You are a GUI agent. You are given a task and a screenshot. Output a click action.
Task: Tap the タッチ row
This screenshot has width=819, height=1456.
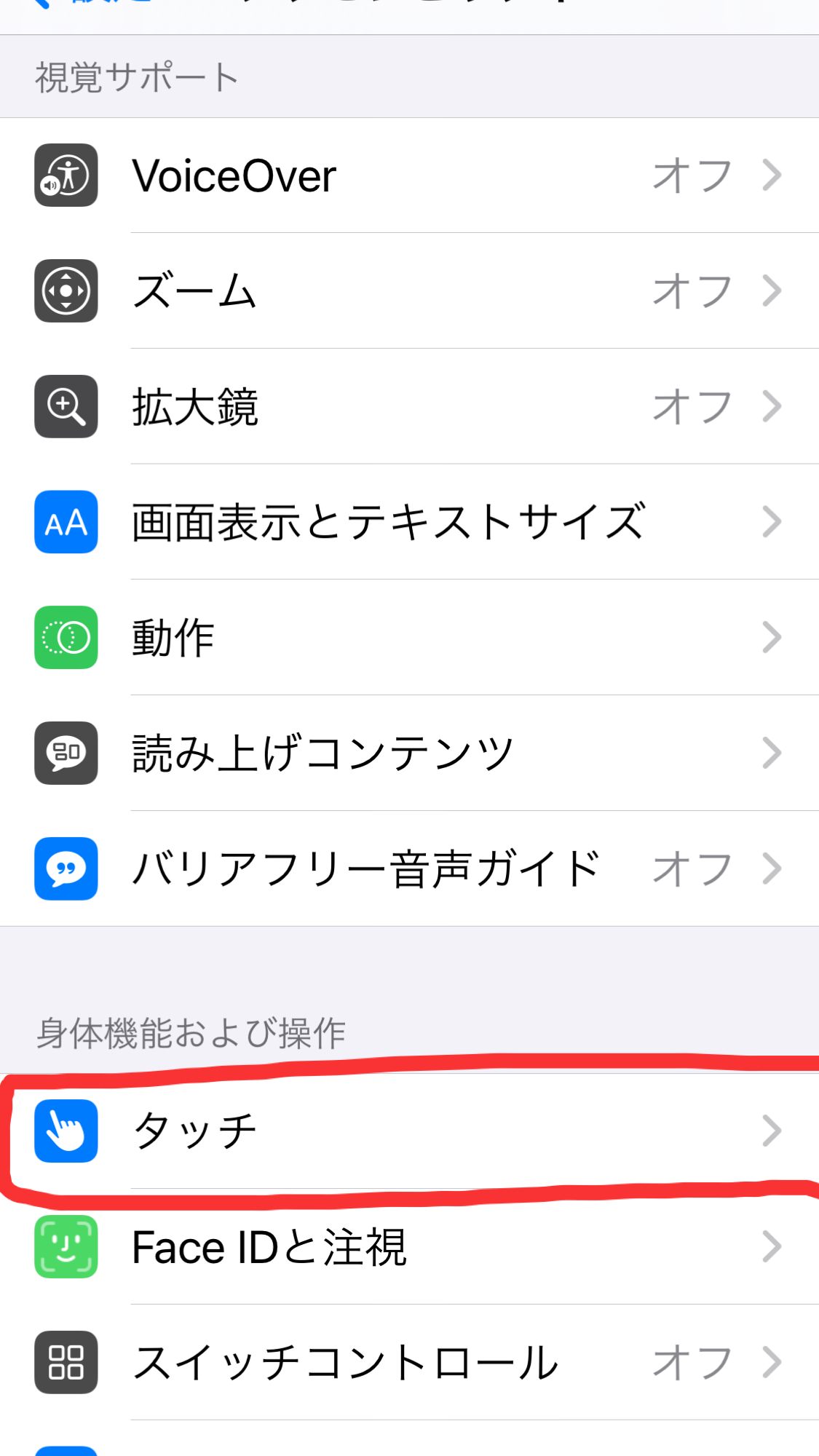point(408,1131)
